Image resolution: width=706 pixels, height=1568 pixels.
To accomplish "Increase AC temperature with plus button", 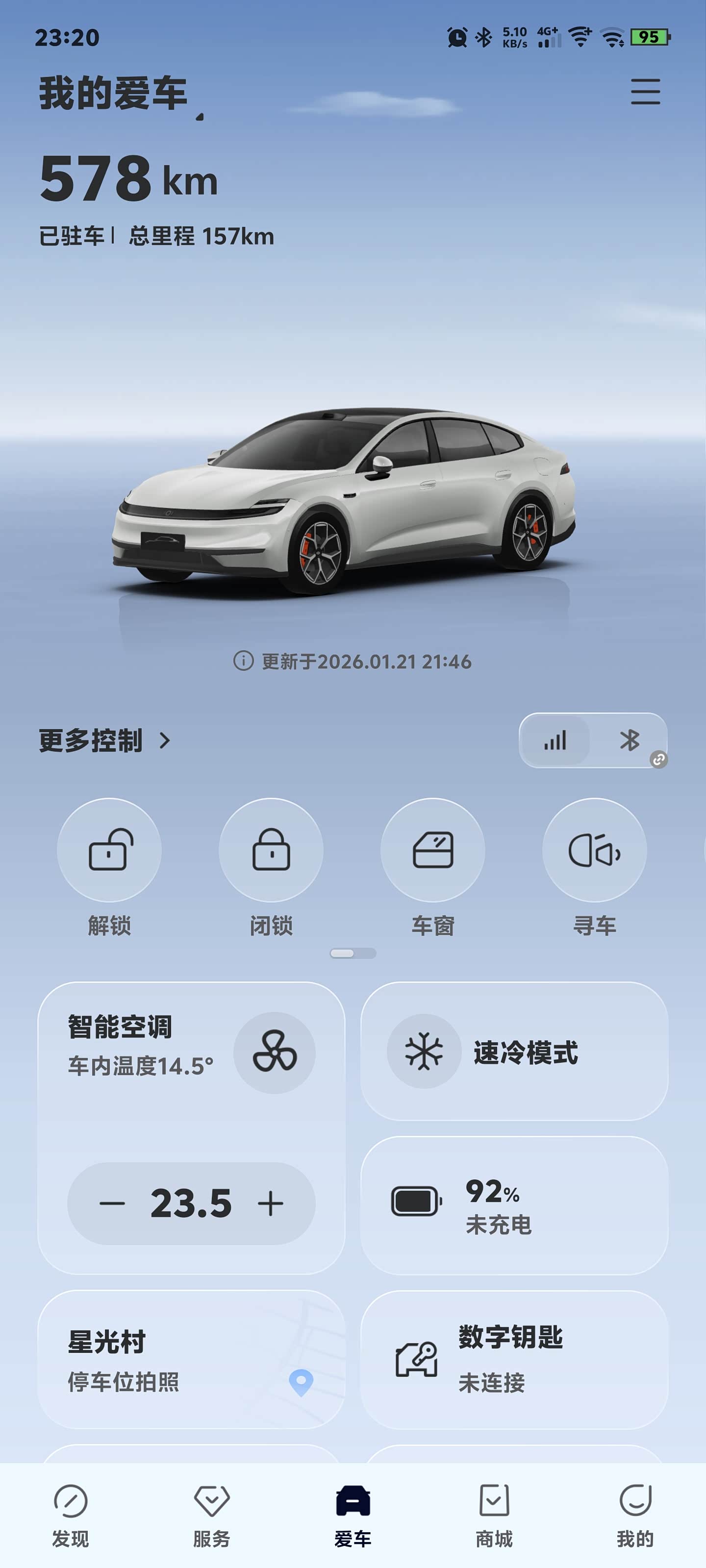I will [271, 1203].
